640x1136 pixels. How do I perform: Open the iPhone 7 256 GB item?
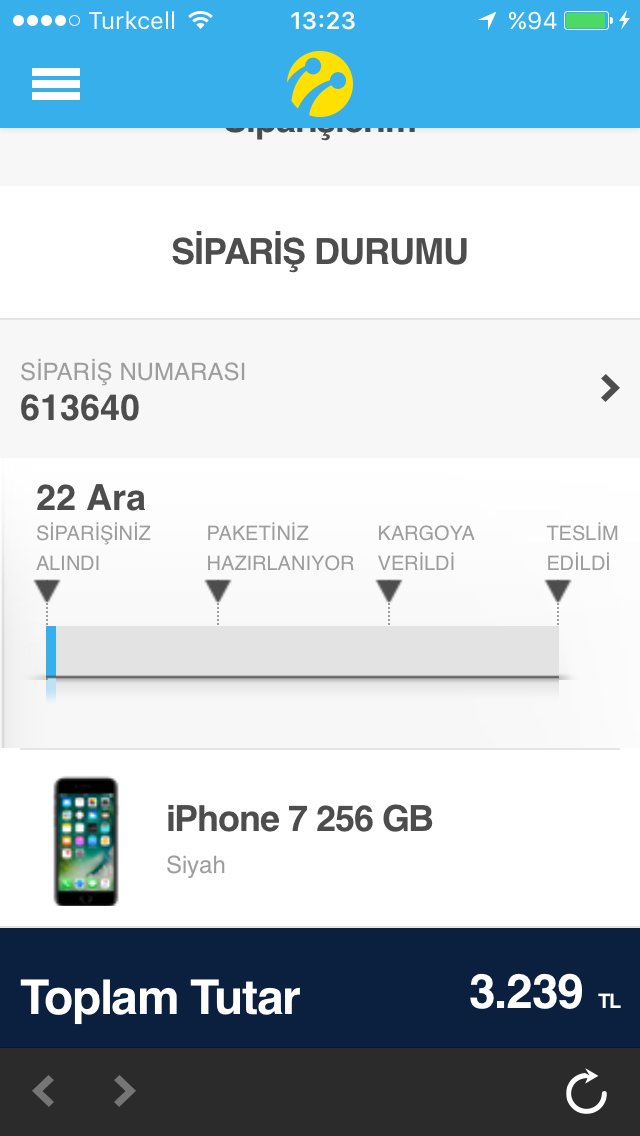pos(320,840)
